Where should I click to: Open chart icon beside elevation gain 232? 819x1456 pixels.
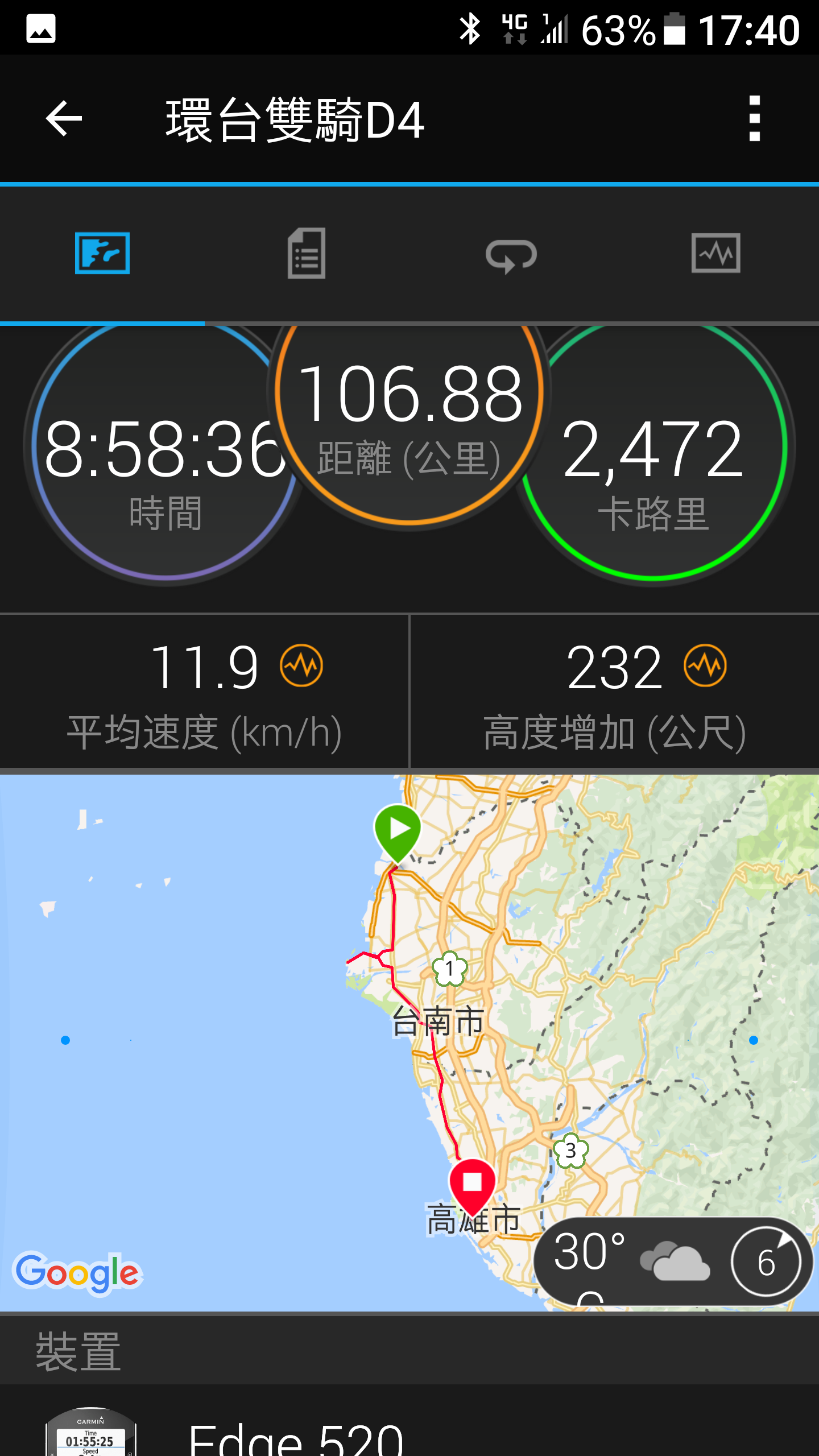tap(705, 665)
